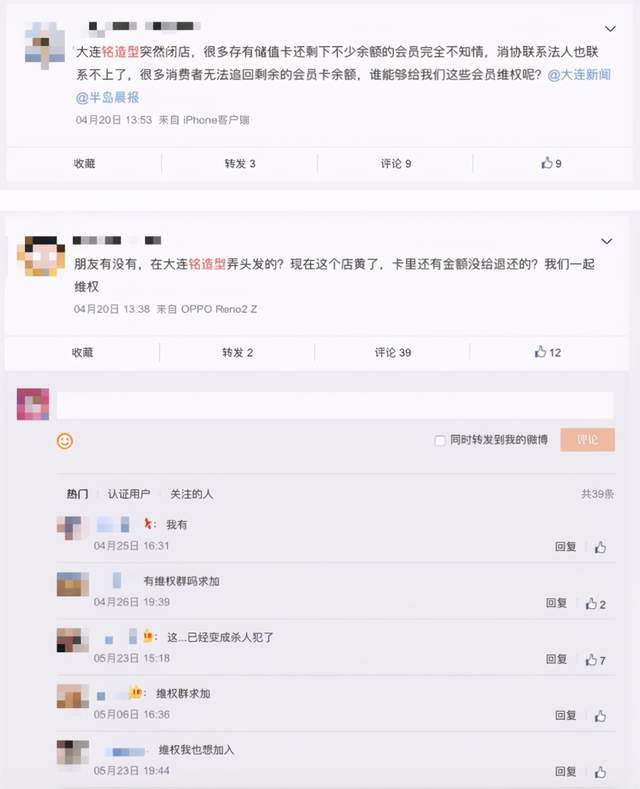Switch to the 热门 comments tab
Viewport: 640px width, 789px height.
point(77,494)
